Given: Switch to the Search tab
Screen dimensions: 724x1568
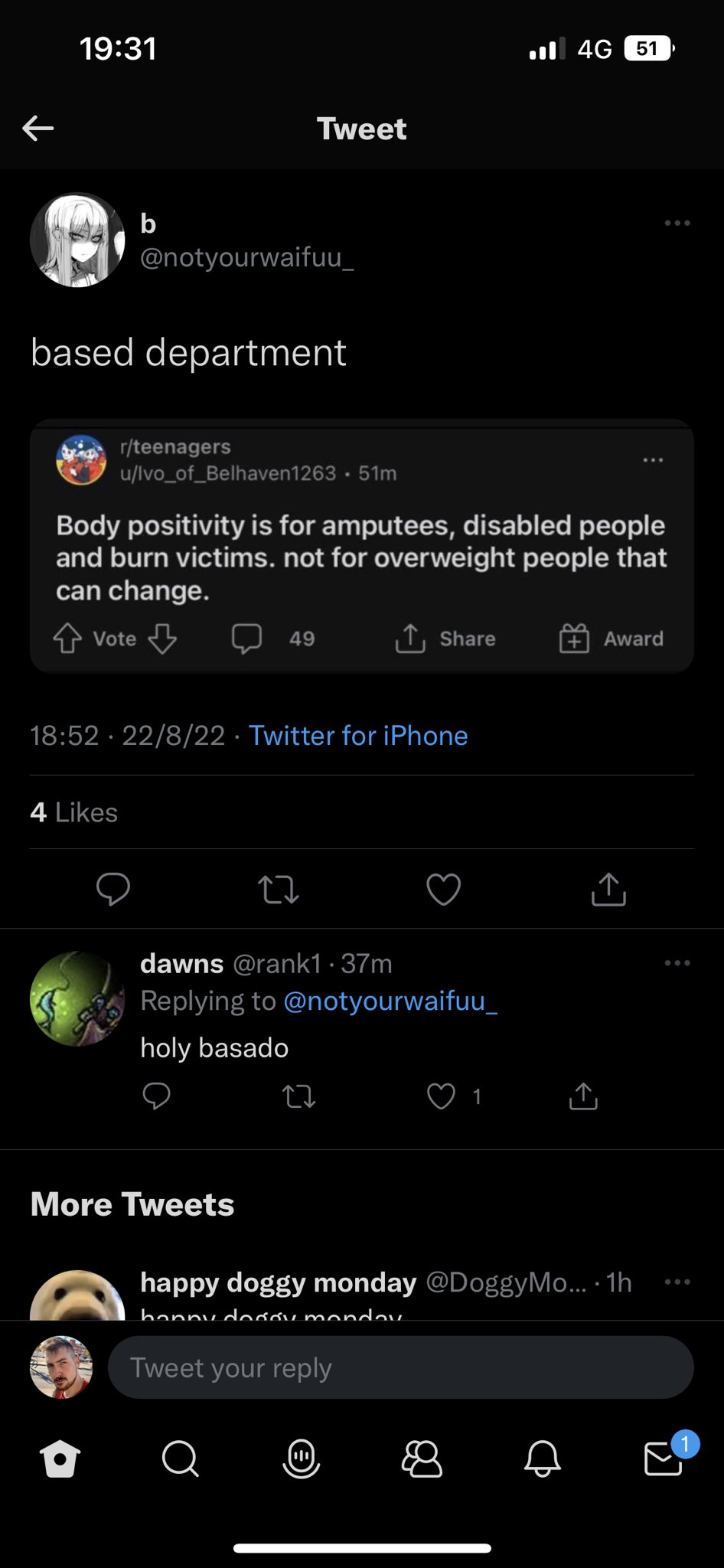Looking at the screenshot, I should pos(181,1459).
